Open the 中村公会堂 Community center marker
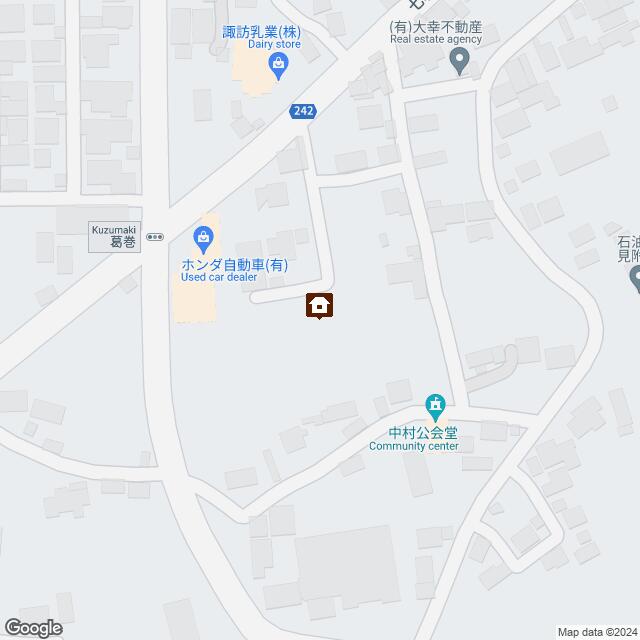640x640 pixels. point(434,406)
